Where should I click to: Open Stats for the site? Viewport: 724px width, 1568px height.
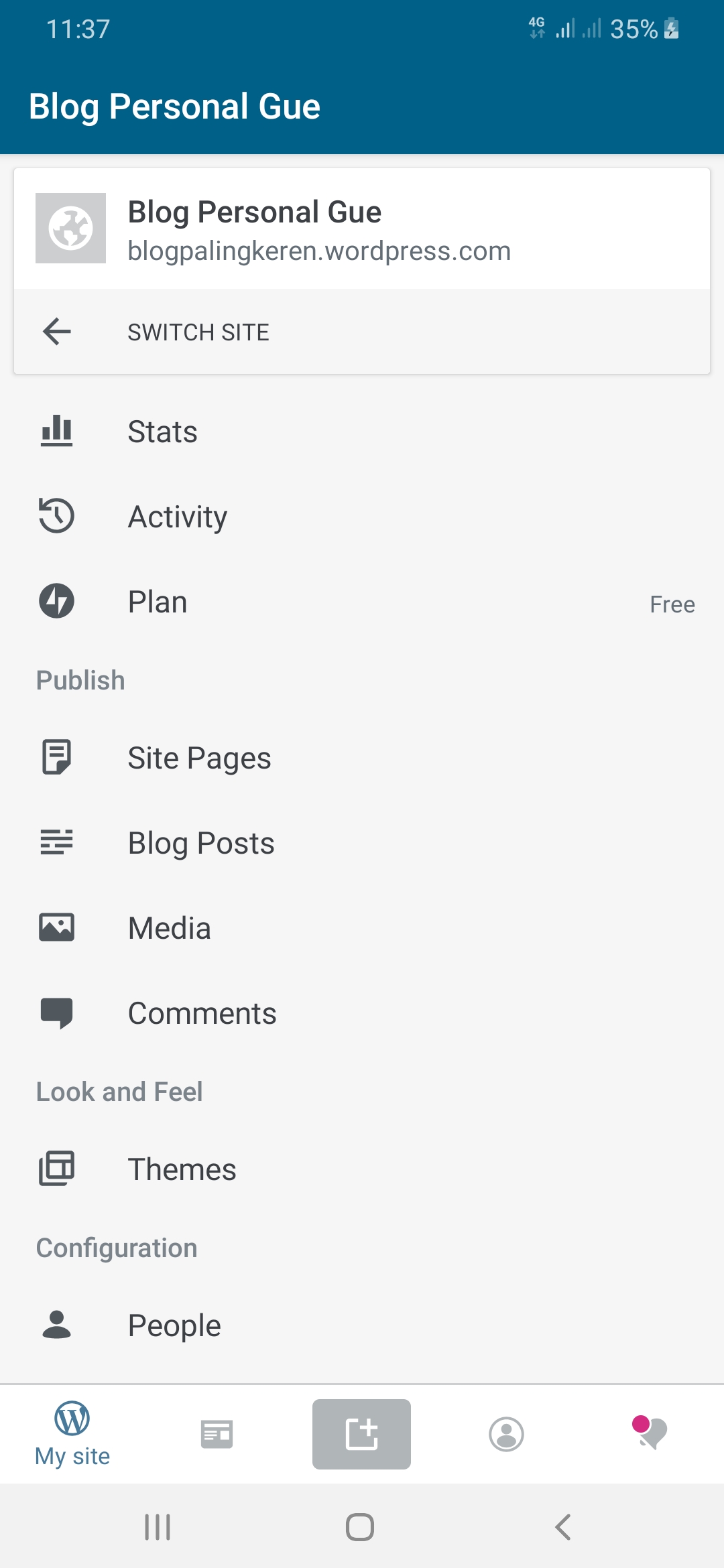[362, 432]
